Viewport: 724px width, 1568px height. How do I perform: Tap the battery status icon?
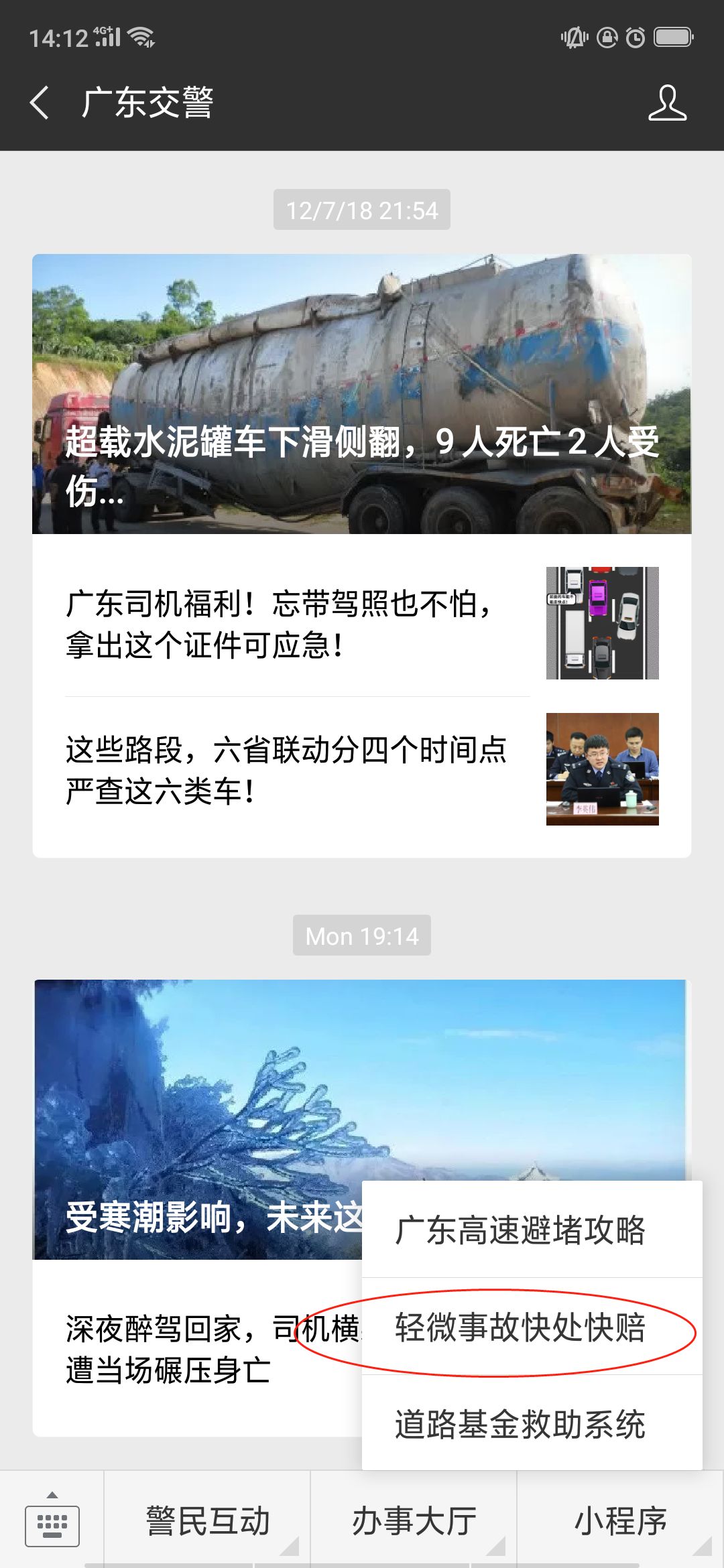point(672,38)
